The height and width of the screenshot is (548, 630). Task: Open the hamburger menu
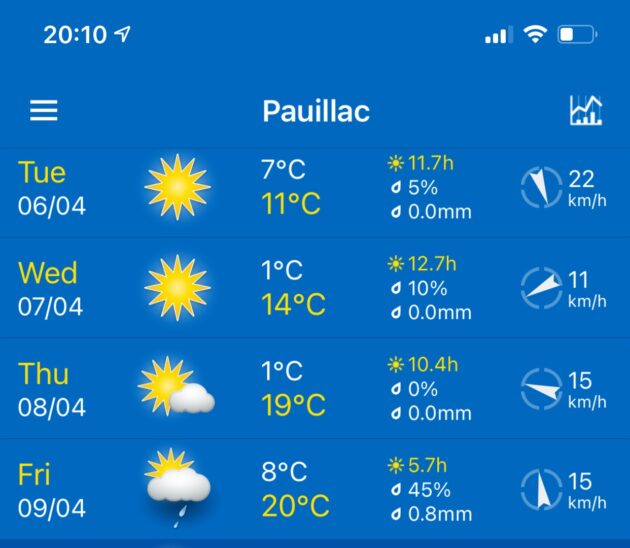click(44, 110)
